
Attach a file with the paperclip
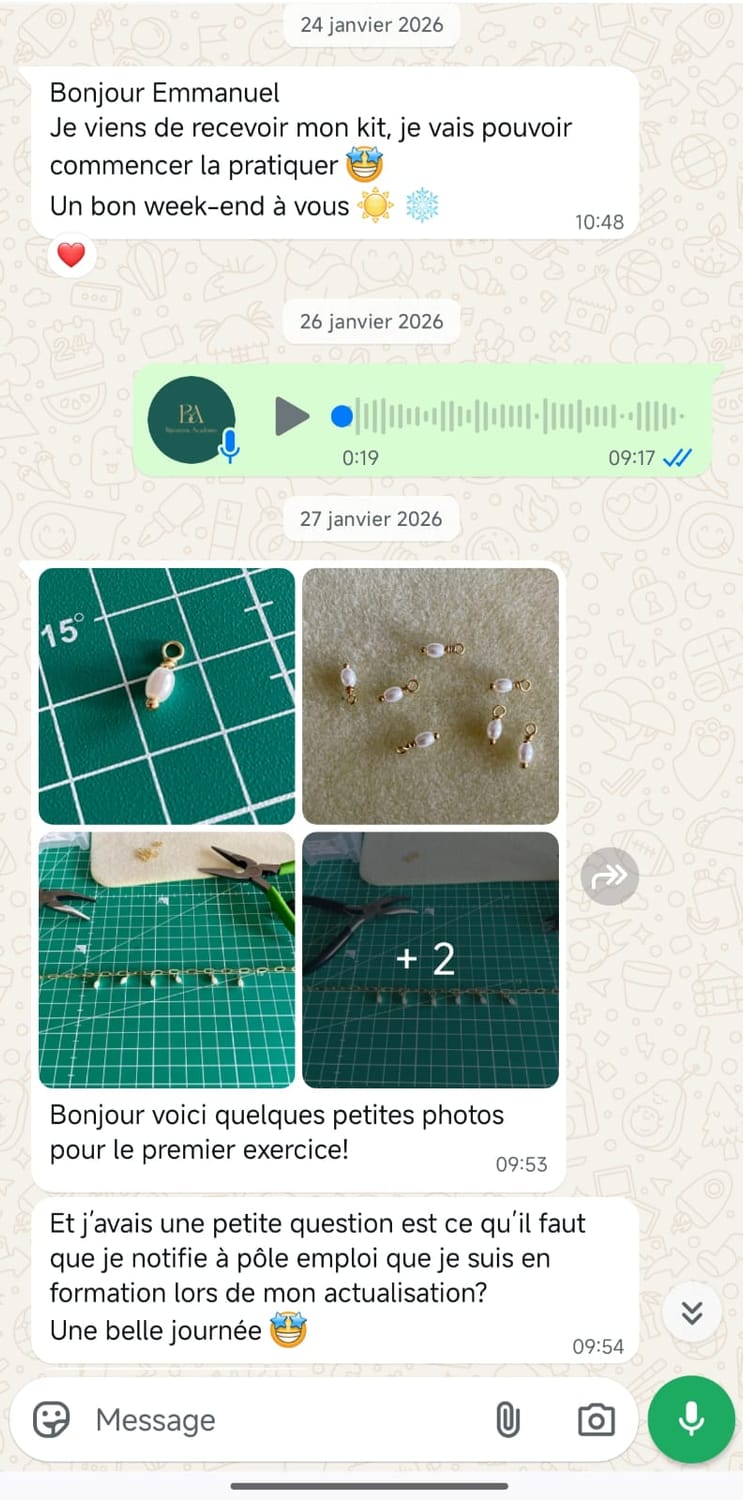(508, 1420)
